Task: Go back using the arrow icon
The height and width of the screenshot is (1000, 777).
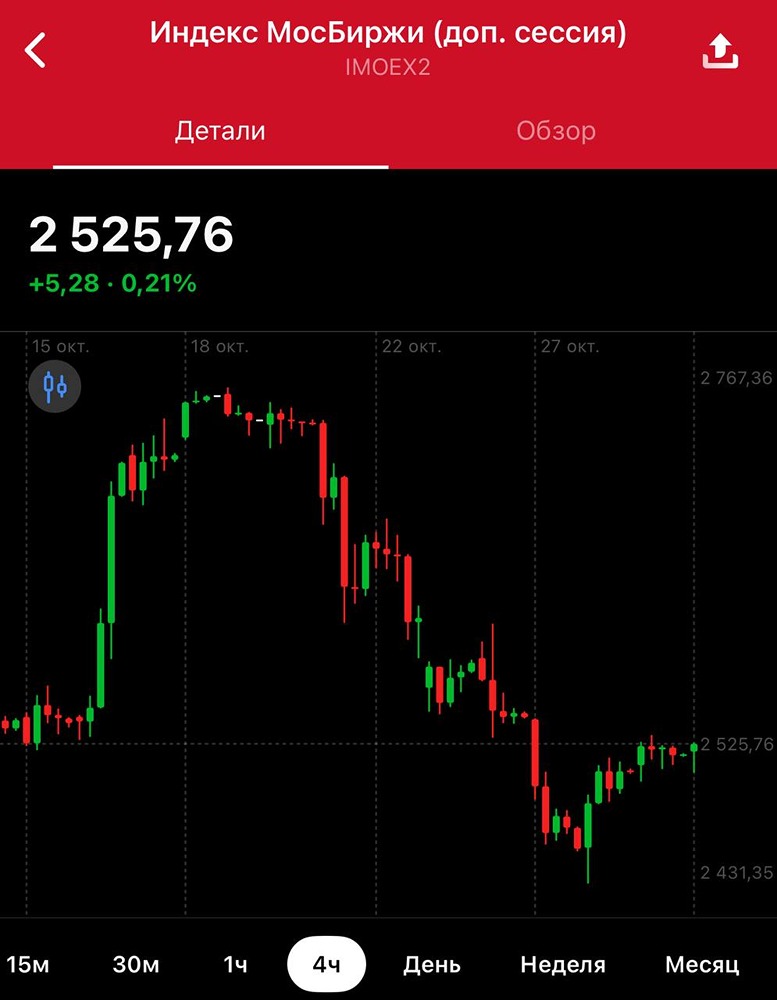Action: [36, 50]
